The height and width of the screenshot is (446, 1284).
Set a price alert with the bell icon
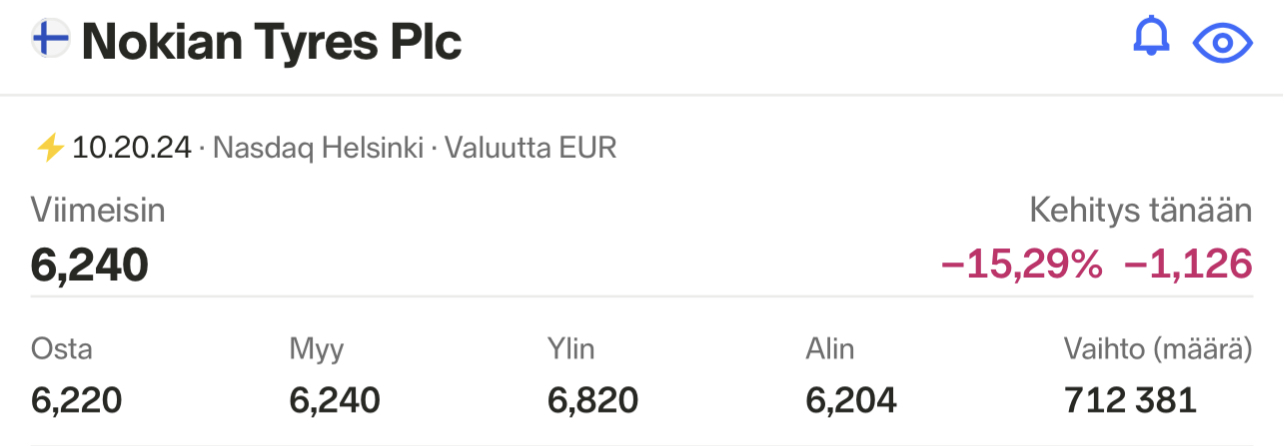1151,39
